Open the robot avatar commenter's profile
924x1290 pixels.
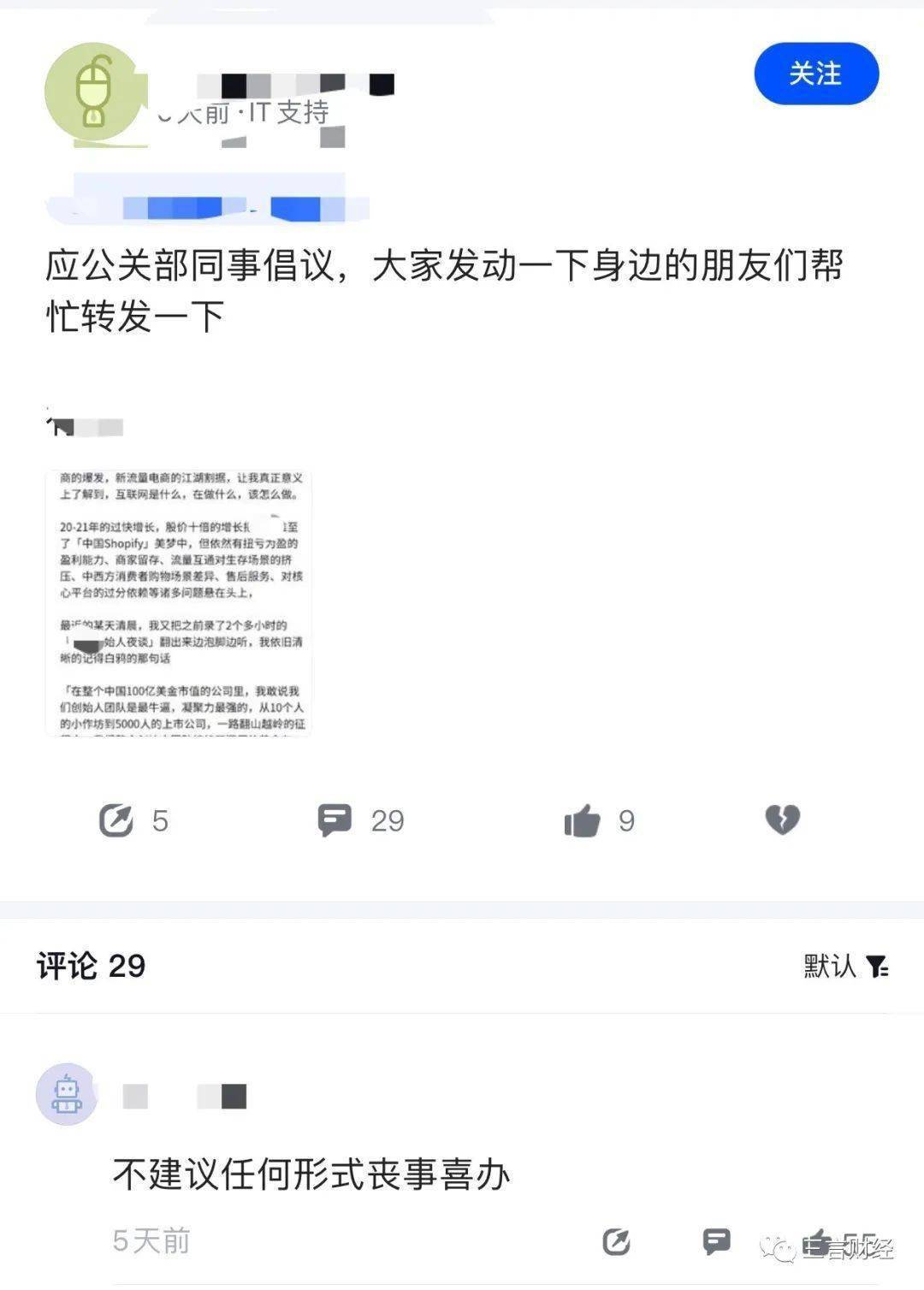pyautogui.click(x=67, y=1094)
